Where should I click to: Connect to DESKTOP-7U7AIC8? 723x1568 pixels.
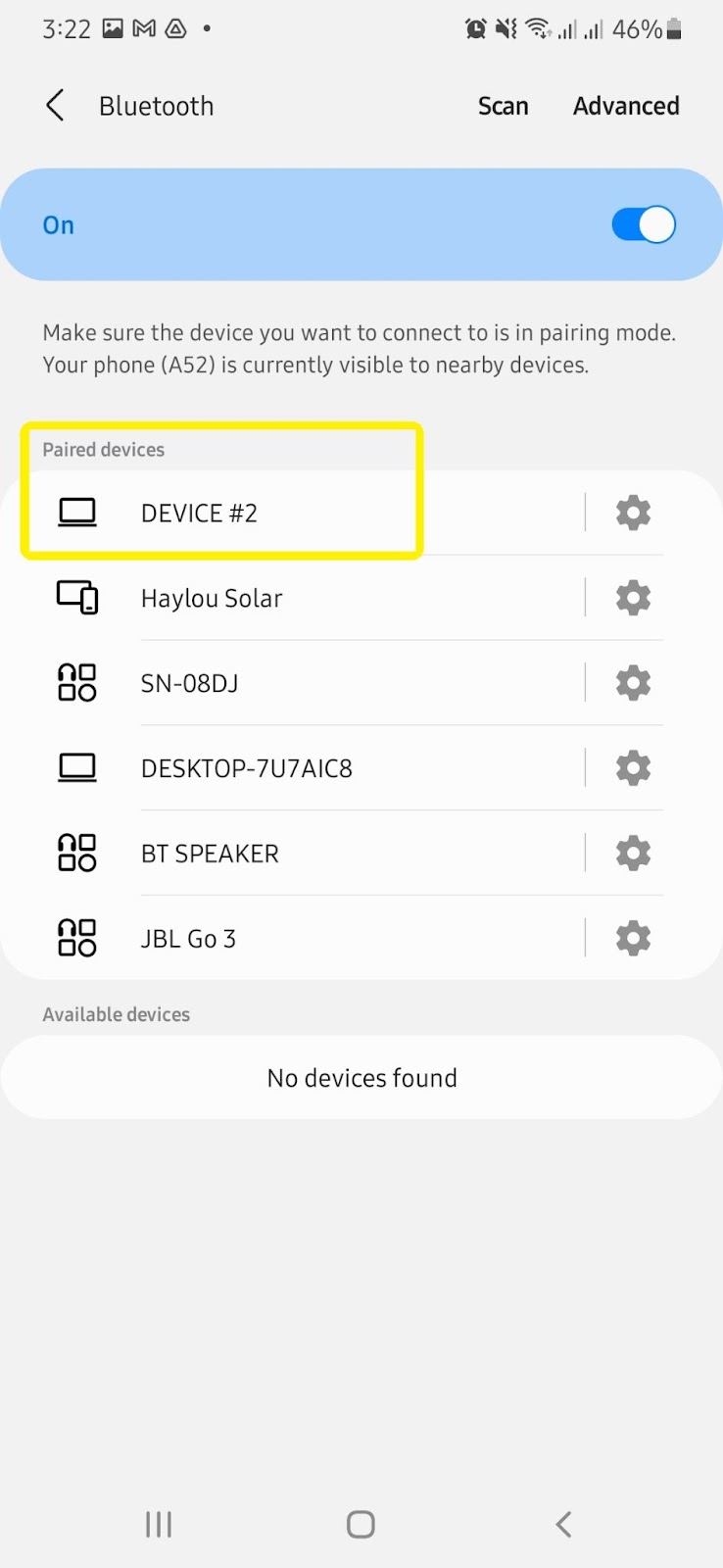294,768
